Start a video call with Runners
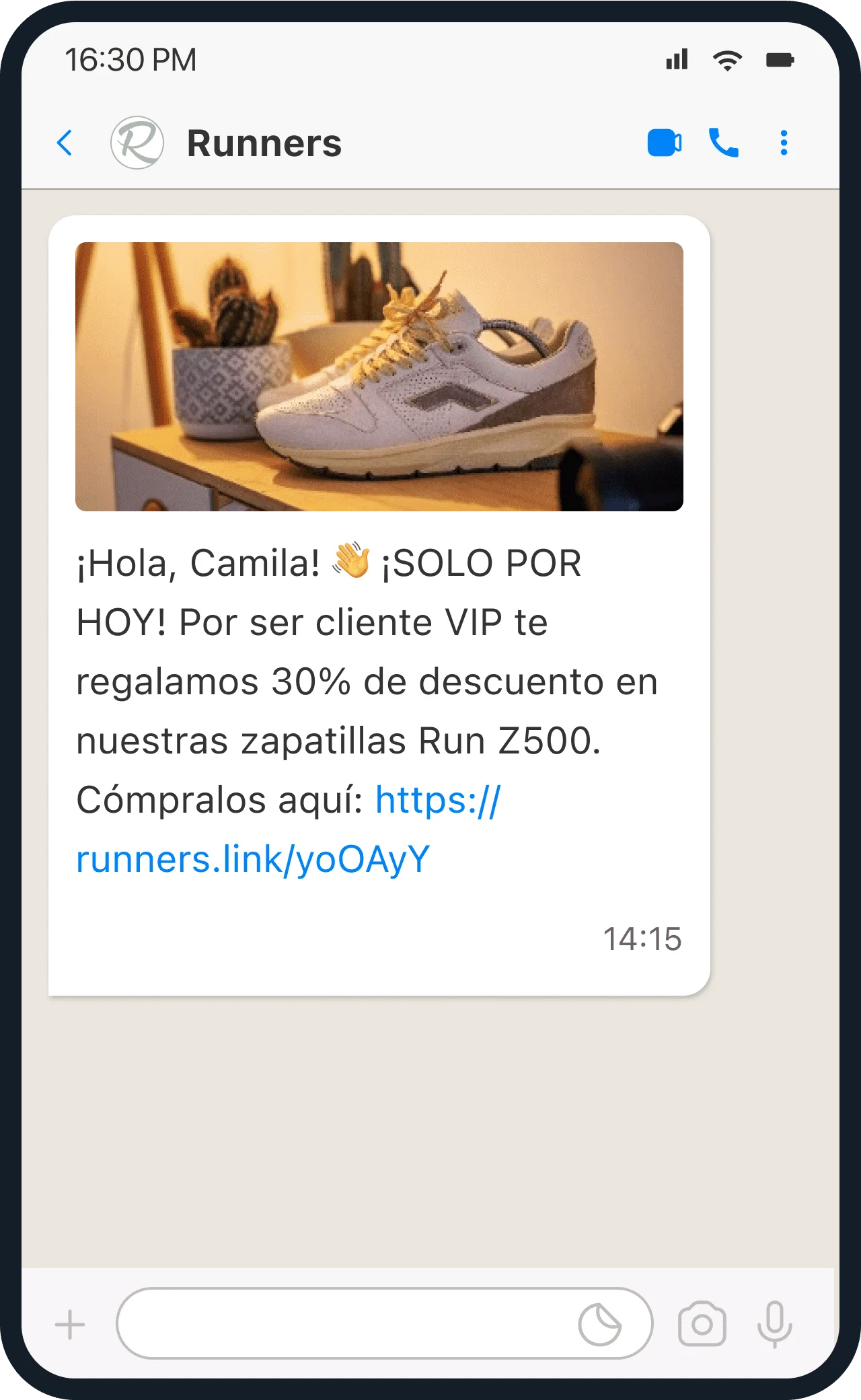Viewport: 861px width, 1400px height. [664, 143]
